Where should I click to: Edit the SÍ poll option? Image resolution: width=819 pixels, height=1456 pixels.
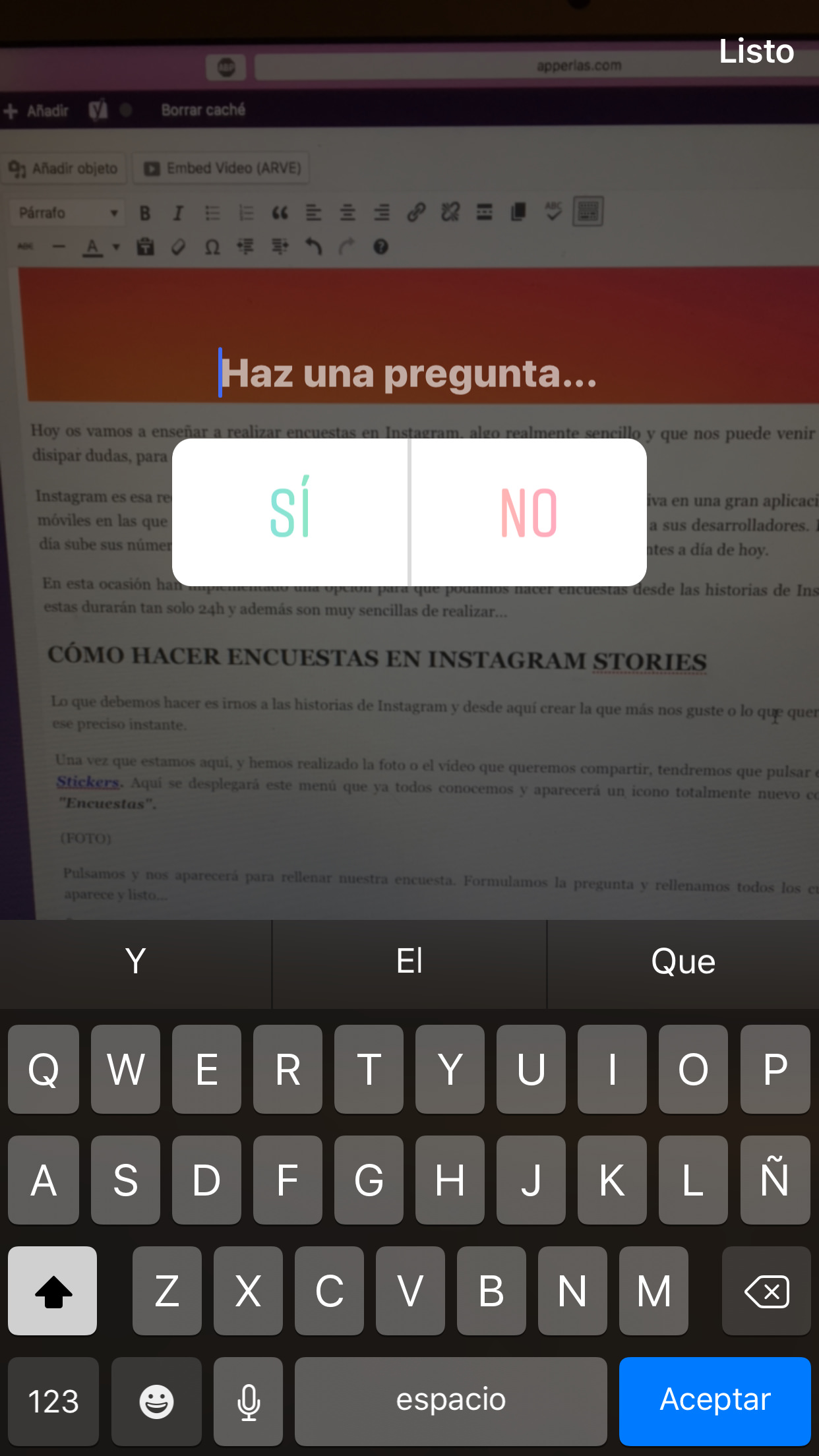point(290,512)
